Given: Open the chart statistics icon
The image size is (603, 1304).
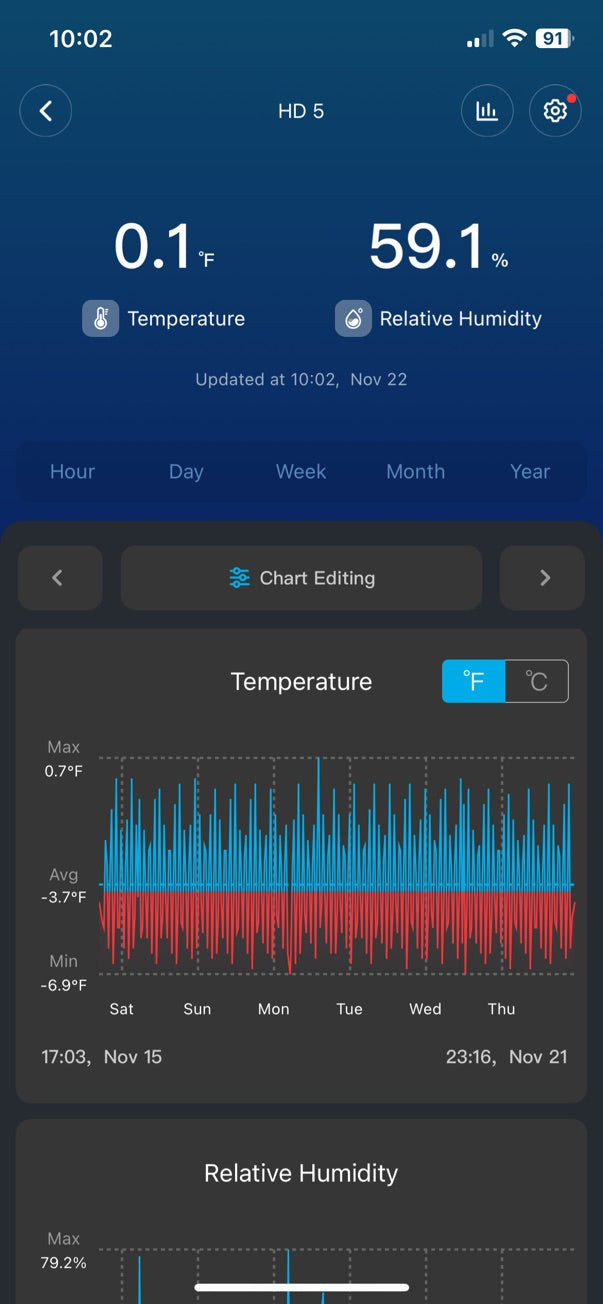Looking at the screenshot, I should [x=487, y=111].
